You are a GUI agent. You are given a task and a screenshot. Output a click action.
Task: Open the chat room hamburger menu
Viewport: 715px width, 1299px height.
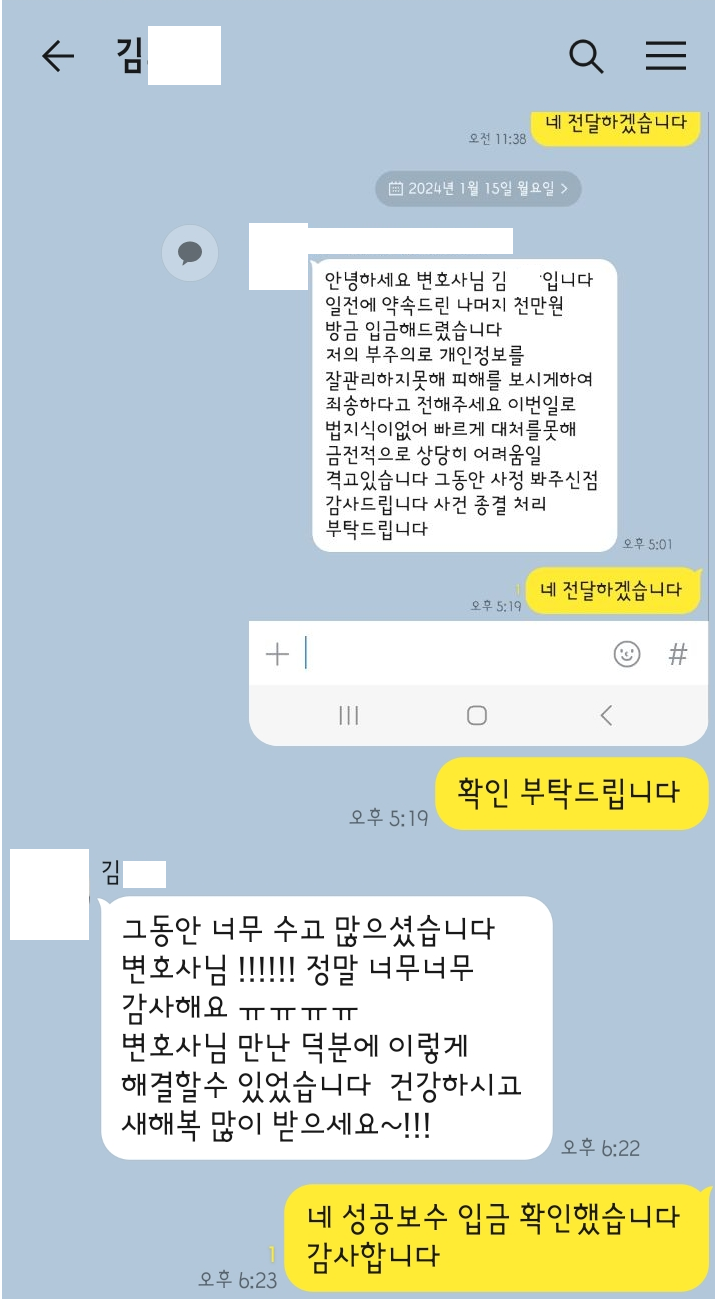point(665,57)
